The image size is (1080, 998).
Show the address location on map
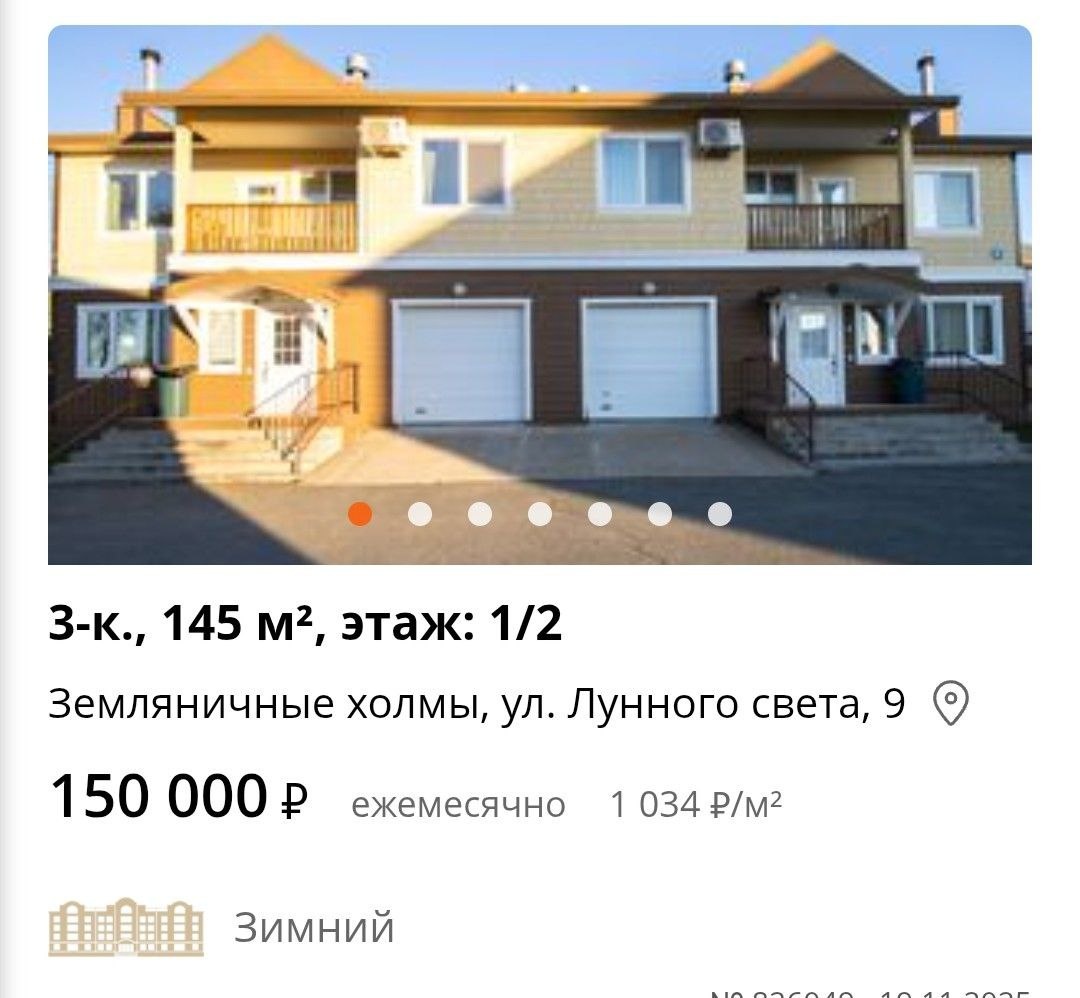tap(950, 704)
